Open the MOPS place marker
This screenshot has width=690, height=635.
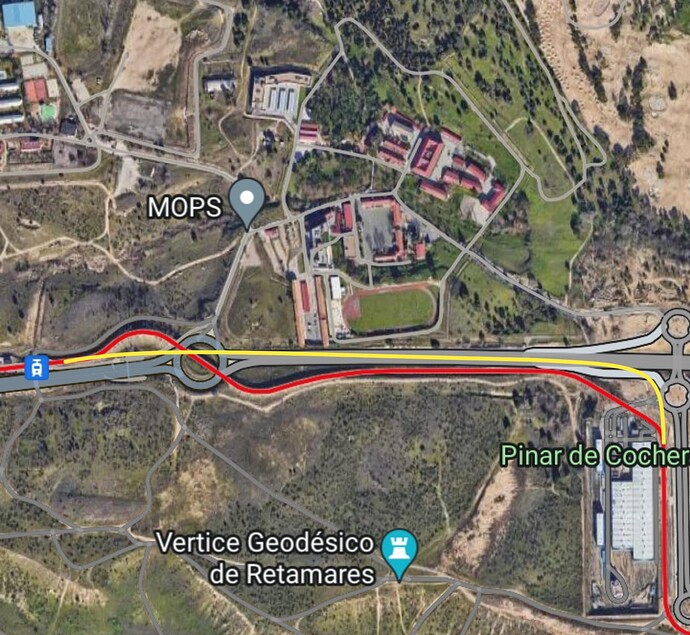247,201
